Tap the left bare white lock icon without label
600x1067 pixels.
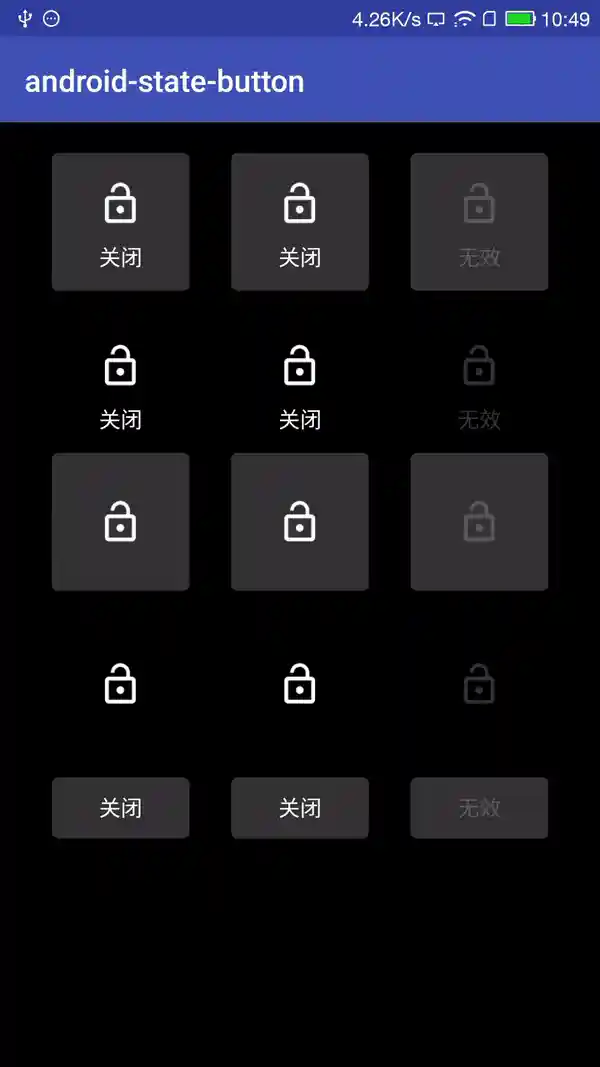click(x=120, y=685)
